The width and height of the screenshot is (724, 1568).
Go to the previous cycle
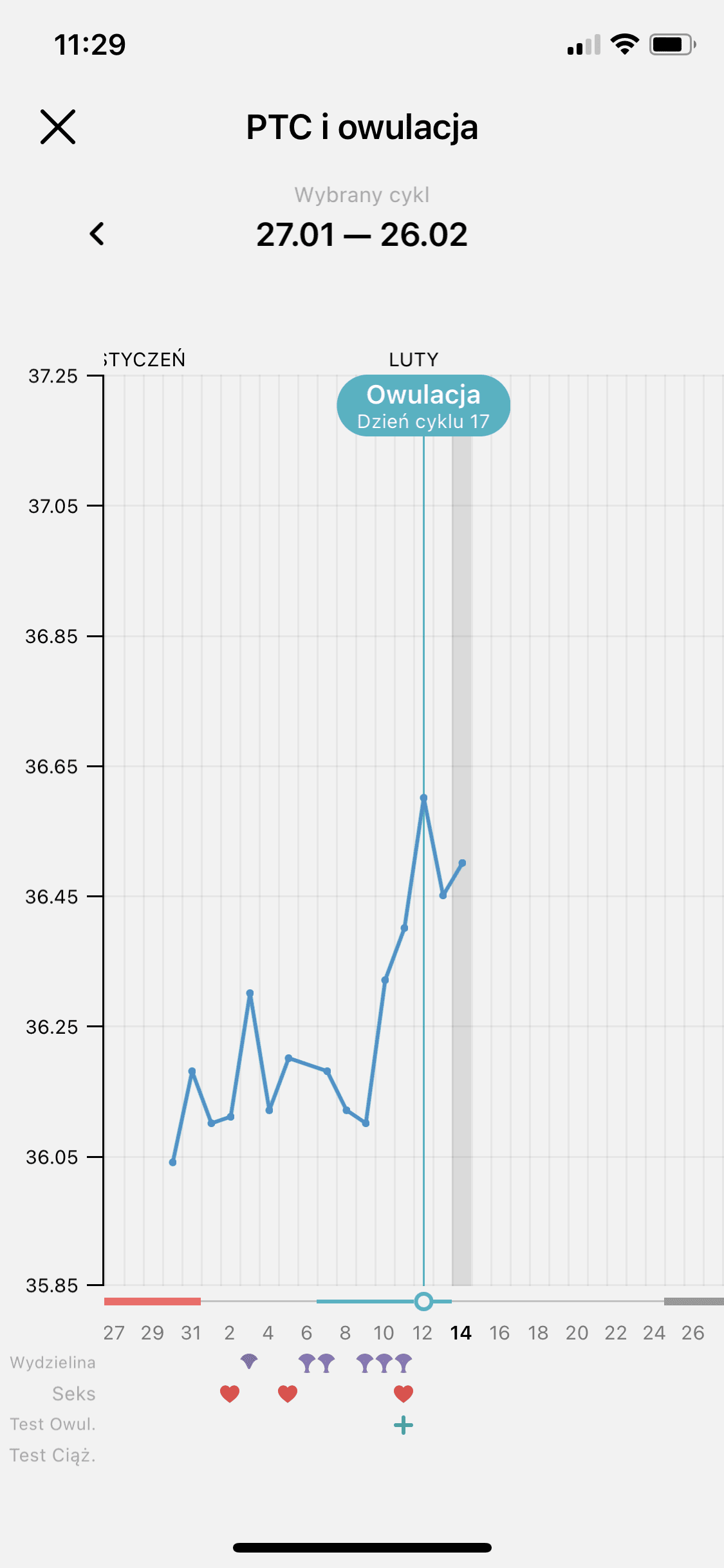click(97, 234)
